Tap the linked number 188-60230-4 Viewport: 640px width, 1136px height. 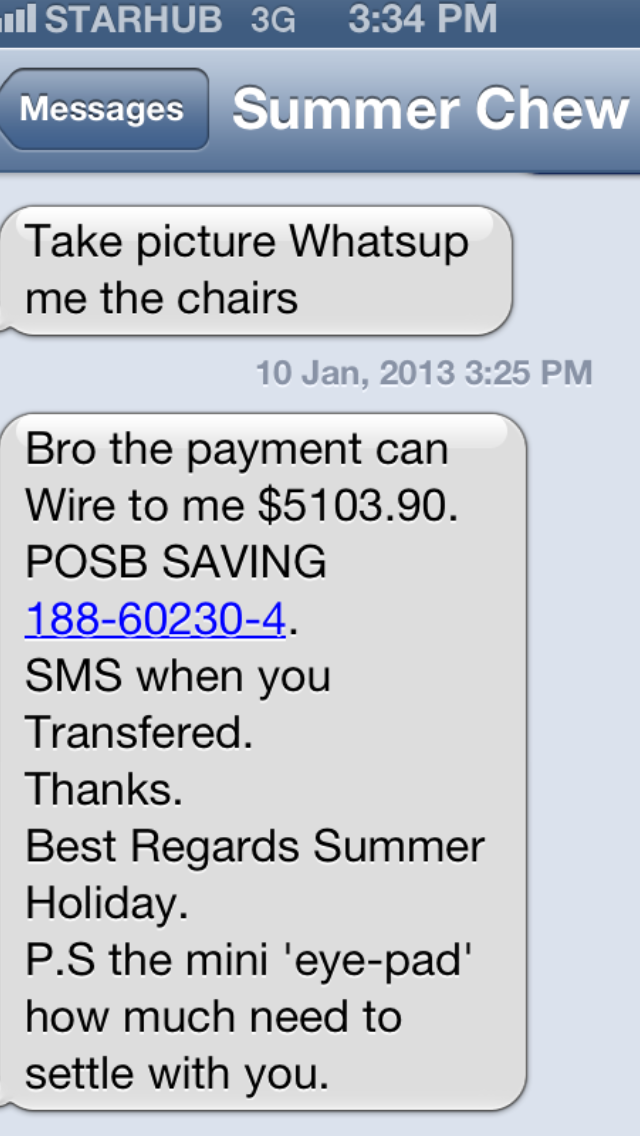click(x=156, y=620)
